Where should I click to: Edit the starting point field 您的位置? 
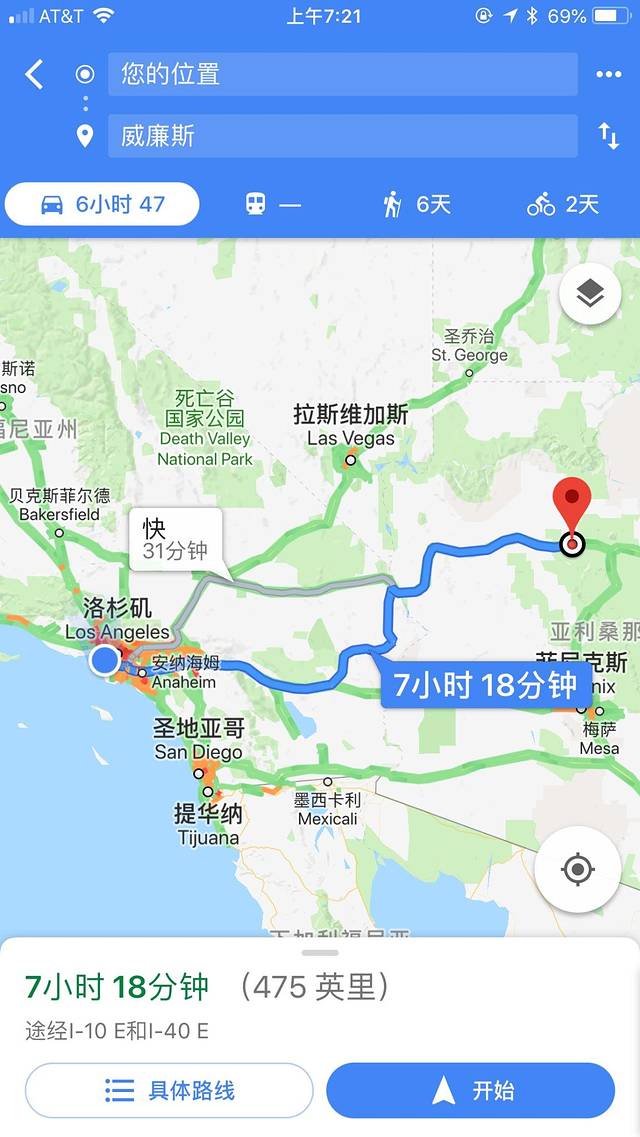[x=342, y=74]
